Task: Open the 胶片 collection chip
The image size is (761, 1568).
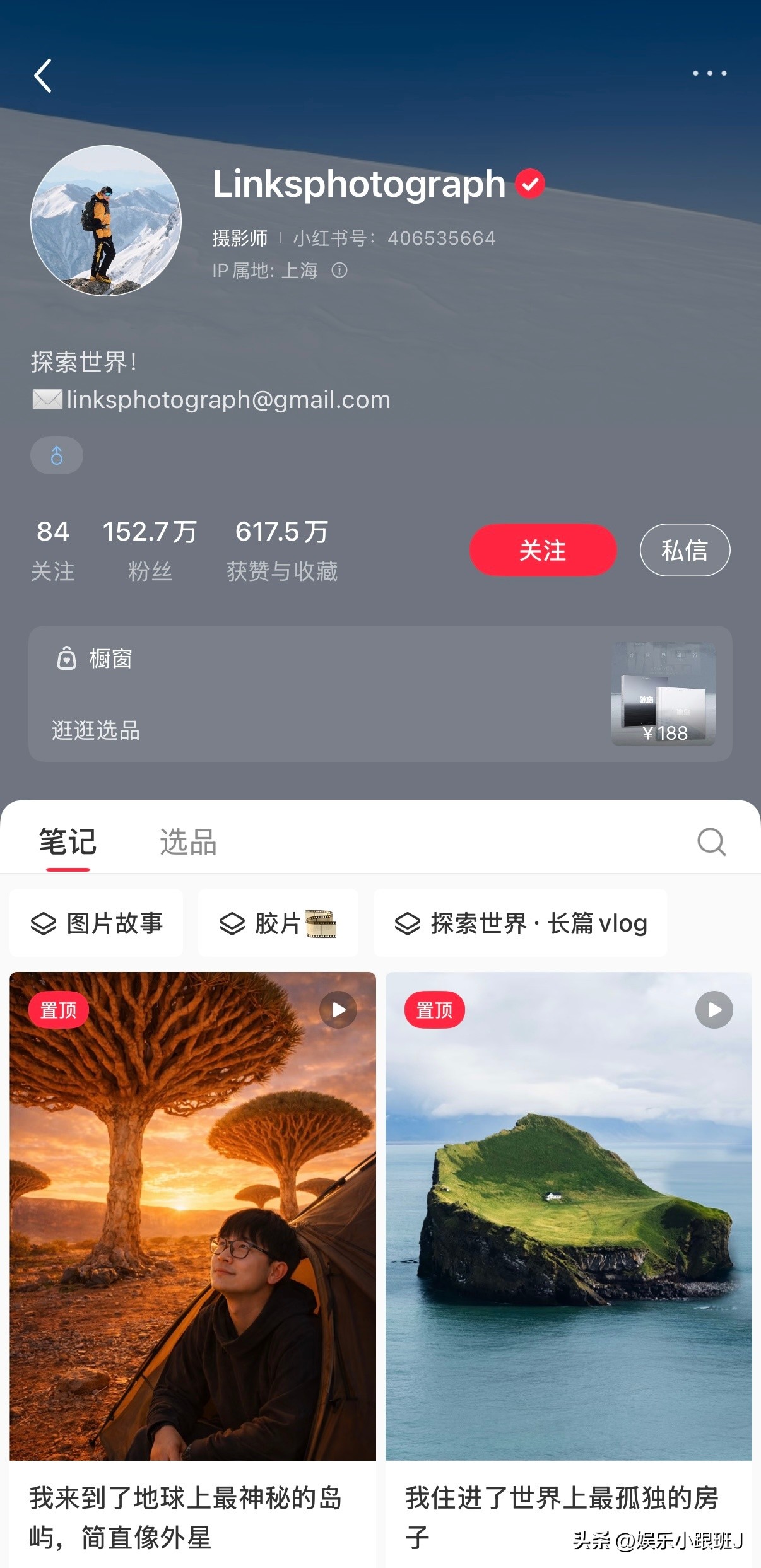Action: (x=278, y=923)
